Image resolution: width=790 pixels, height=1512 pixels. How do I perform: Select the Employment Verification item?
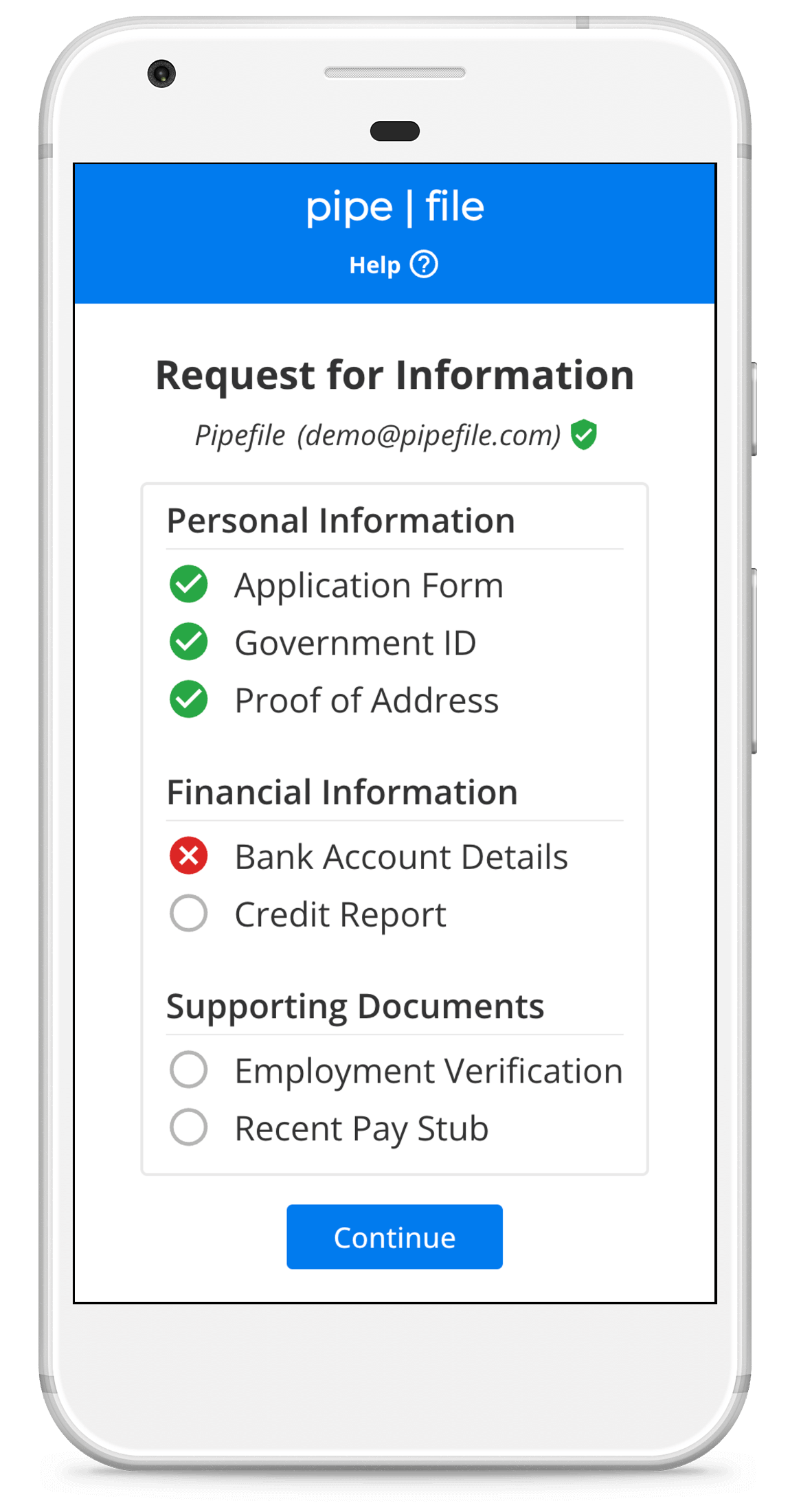click(x=427, y=1071)
